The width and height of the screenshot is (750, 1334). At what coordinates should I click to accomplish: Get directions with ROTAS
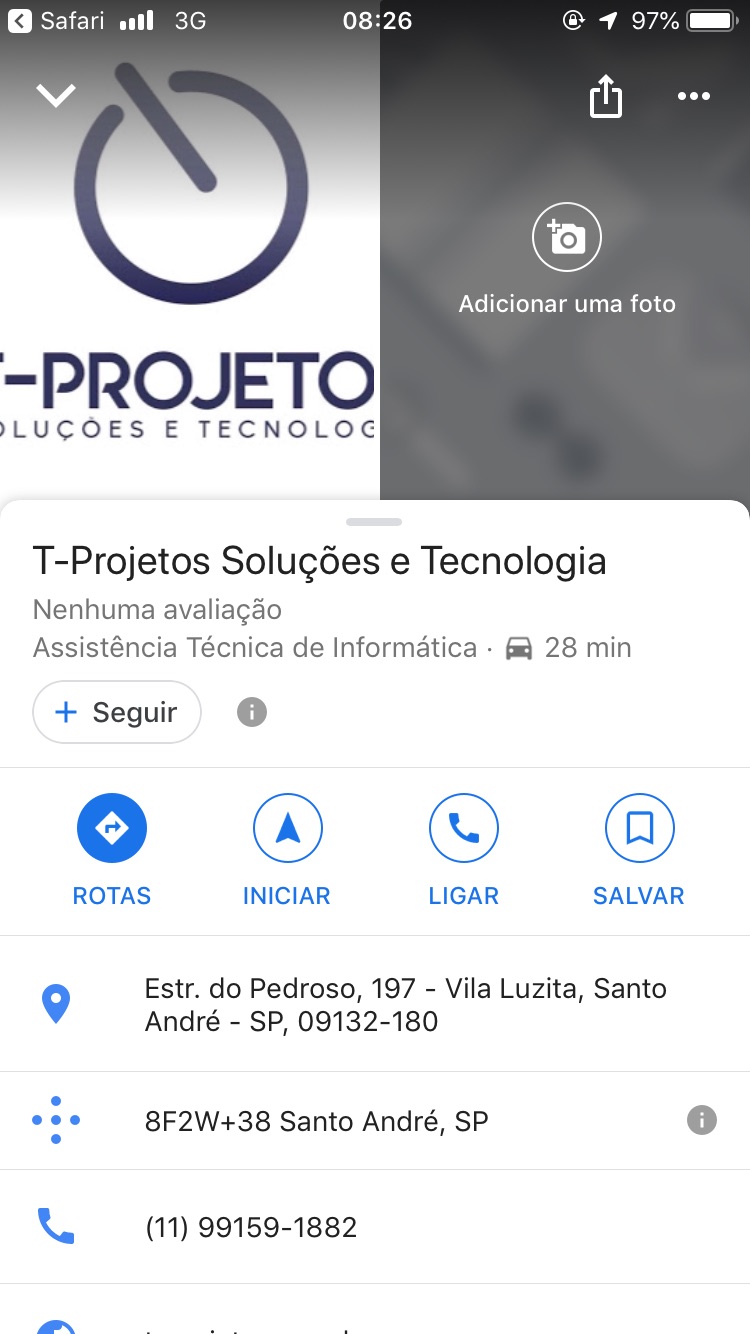coord(112,846)
